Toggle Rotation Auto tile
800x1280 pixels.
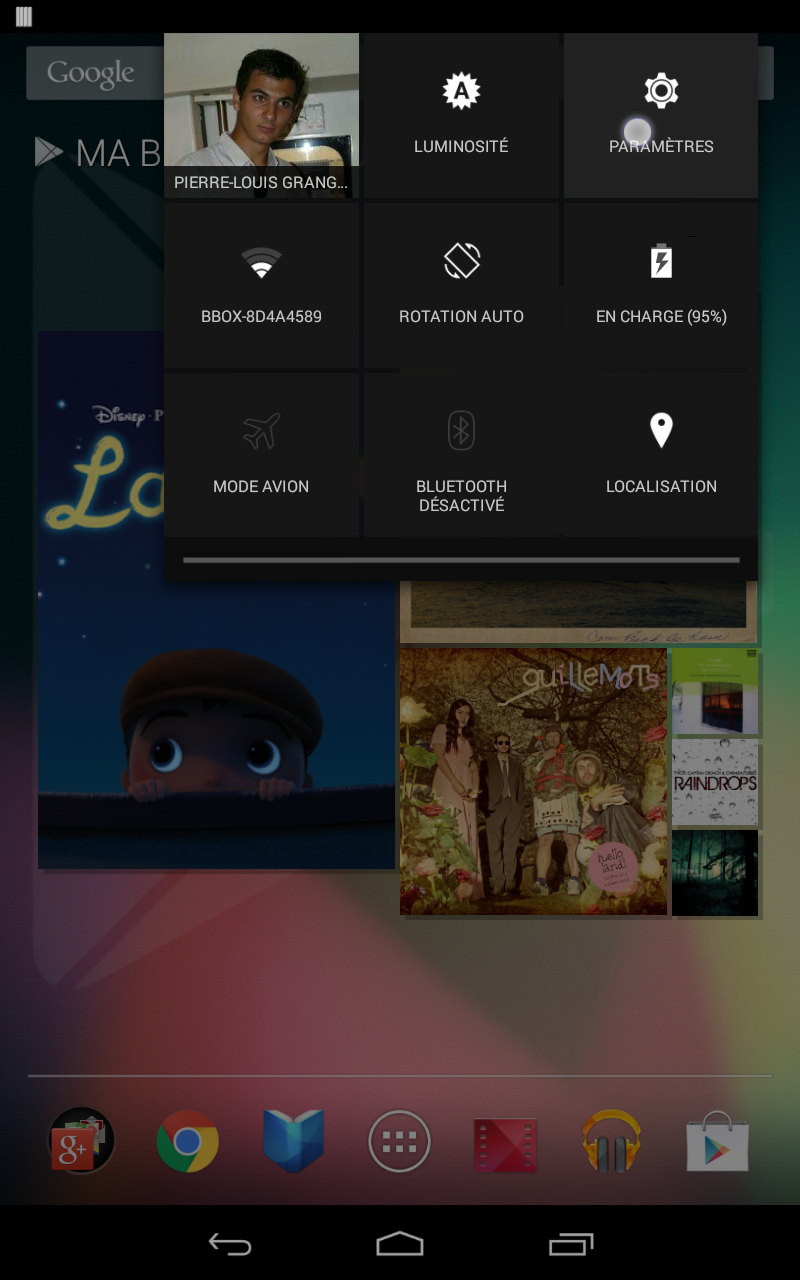coord(461,286)
